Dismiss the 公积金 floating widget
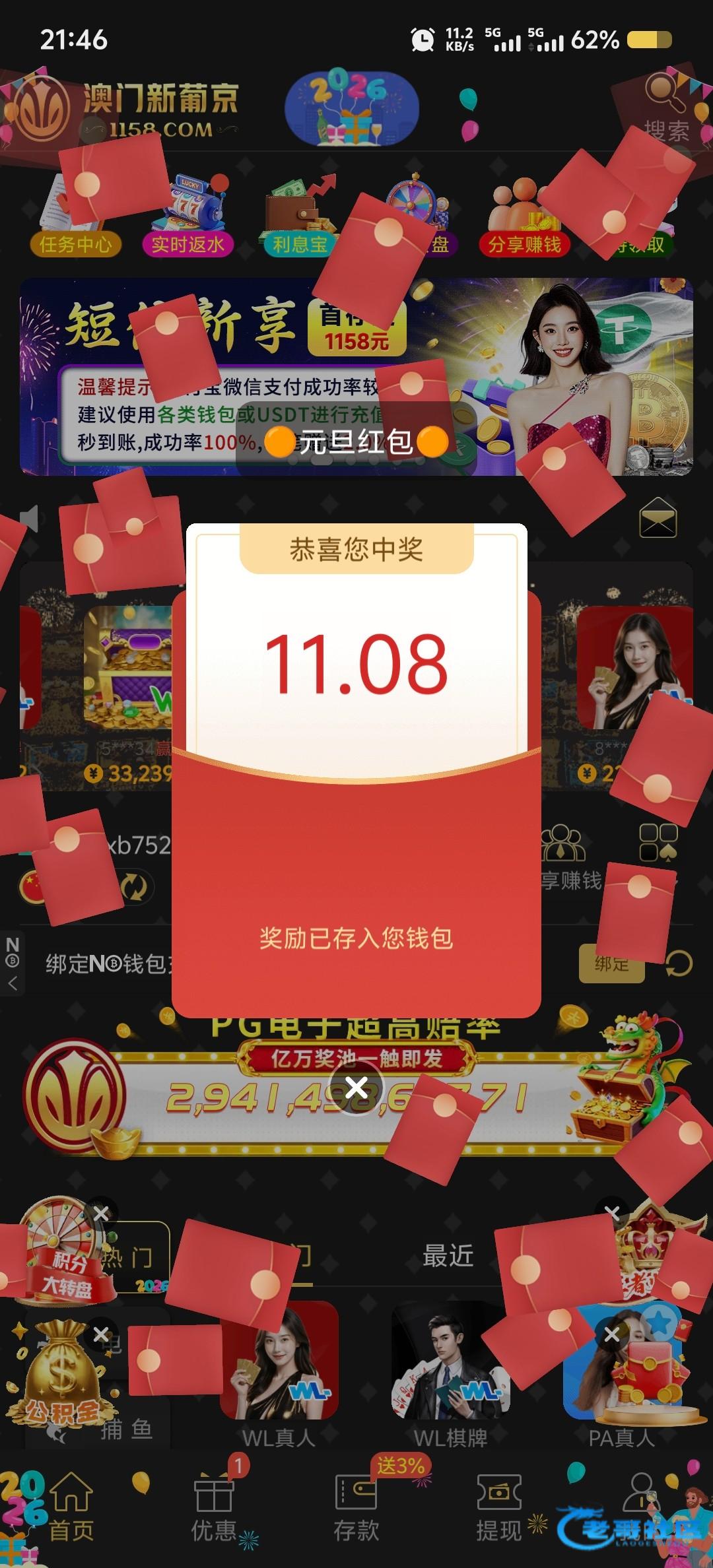 click(x=101, y=1334)
